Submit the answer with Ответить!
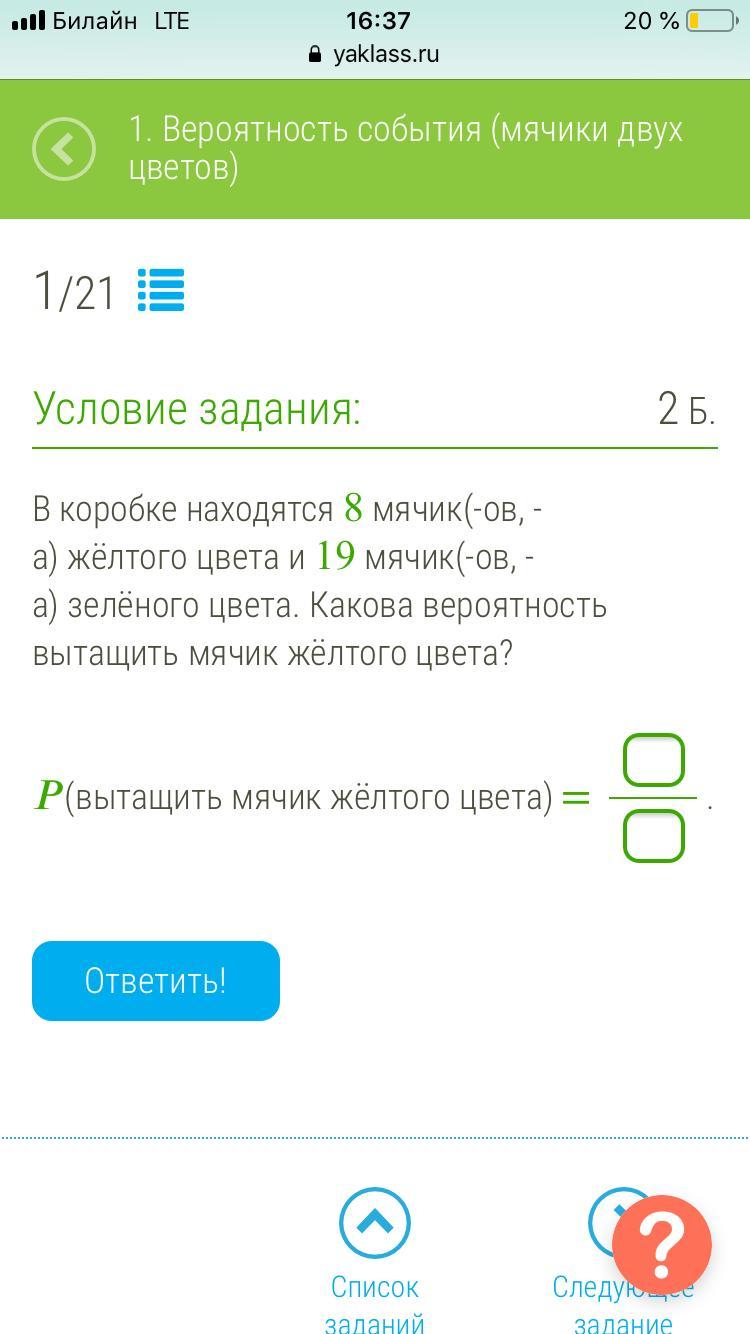This screenshot has width=750, height=1334. click(x=156, y=980)
